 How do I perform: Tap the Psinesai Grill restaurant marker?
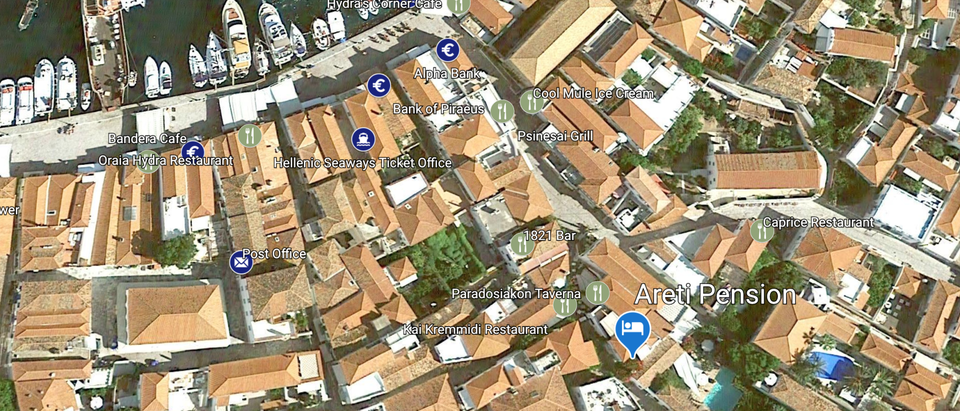(x=503, y=111)
